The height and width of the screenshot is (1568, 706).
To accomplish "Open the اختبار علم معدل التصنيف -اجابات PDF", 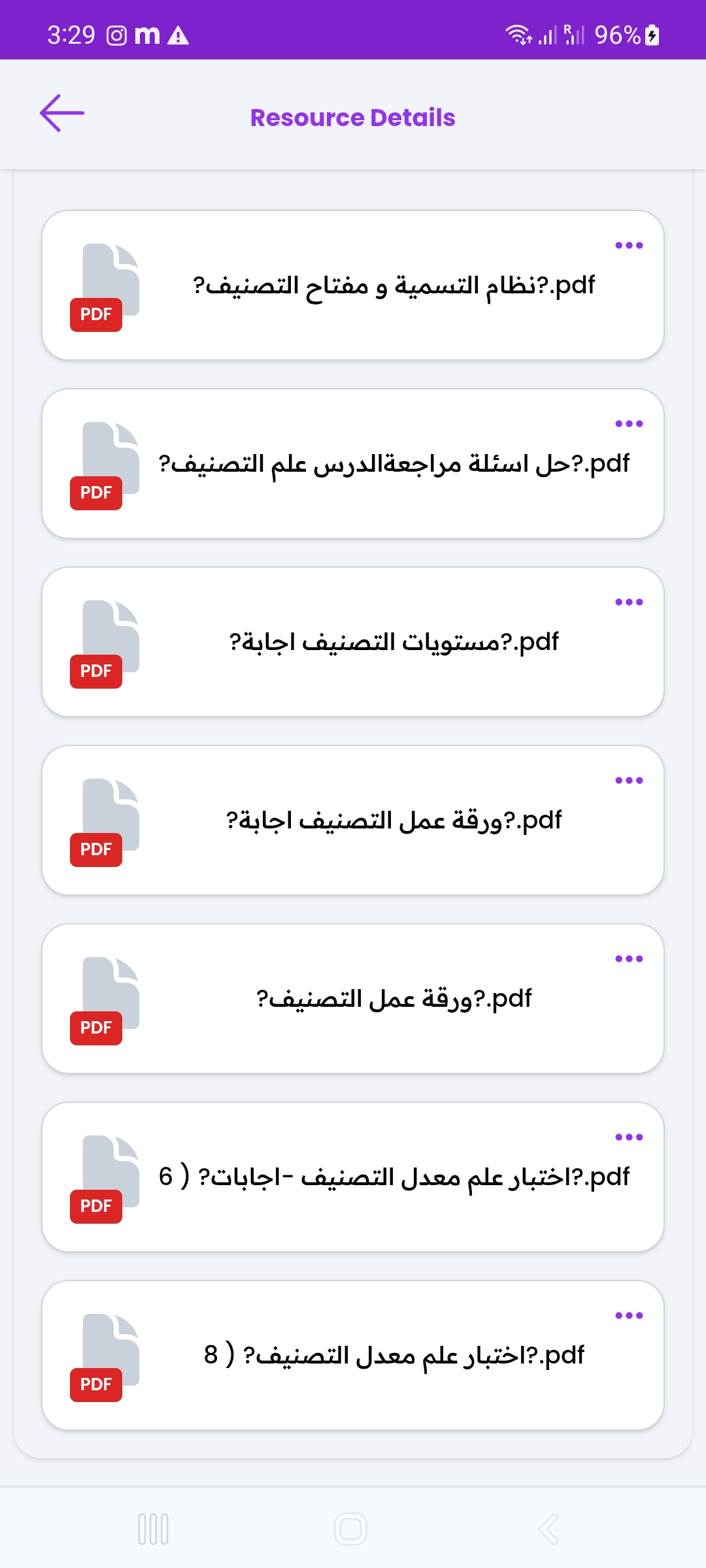I will coord(394,1177).
